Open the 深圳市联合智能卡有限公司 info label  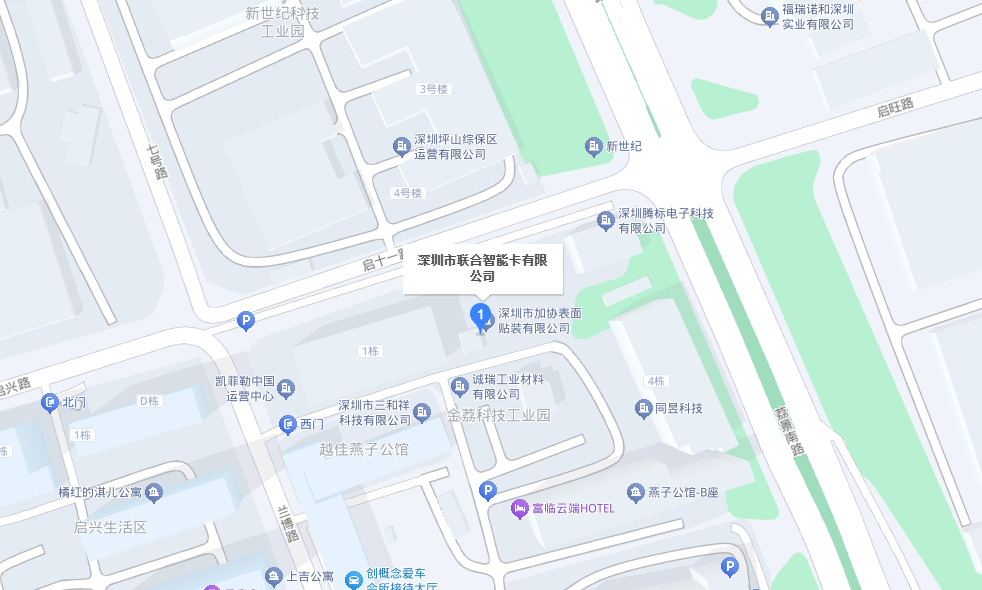coord(482,268)
